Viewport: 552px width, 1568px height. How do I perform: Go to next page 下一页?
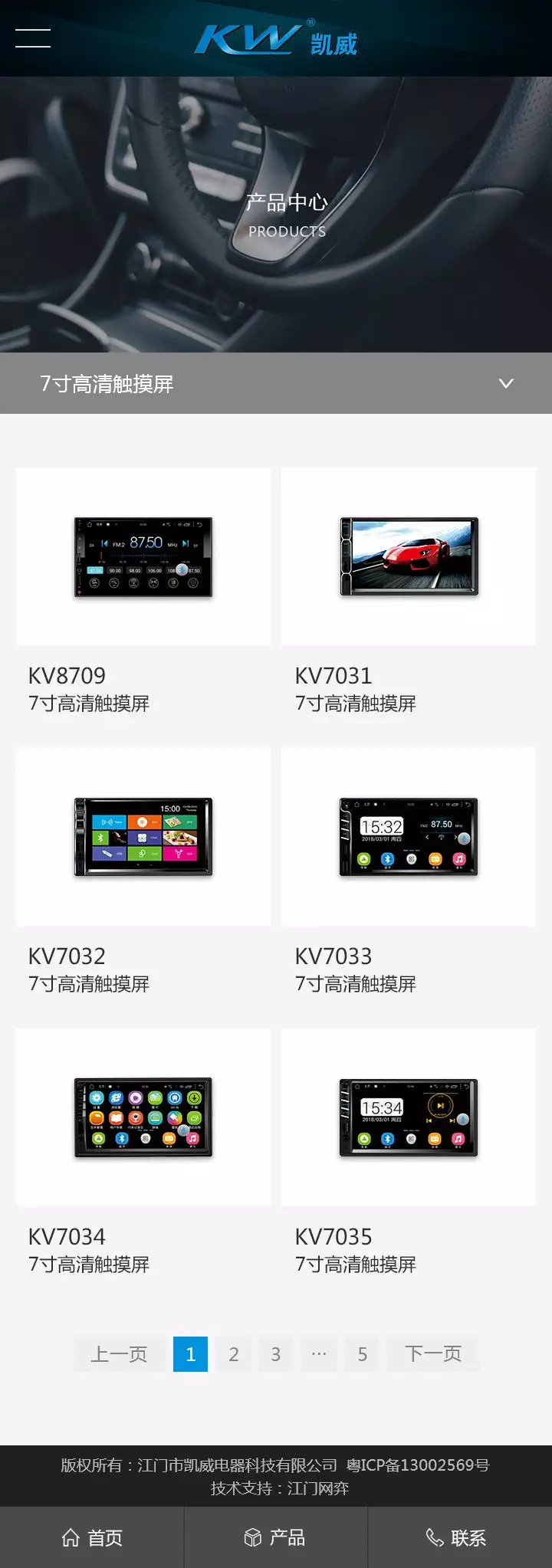tap(433, 1354)
